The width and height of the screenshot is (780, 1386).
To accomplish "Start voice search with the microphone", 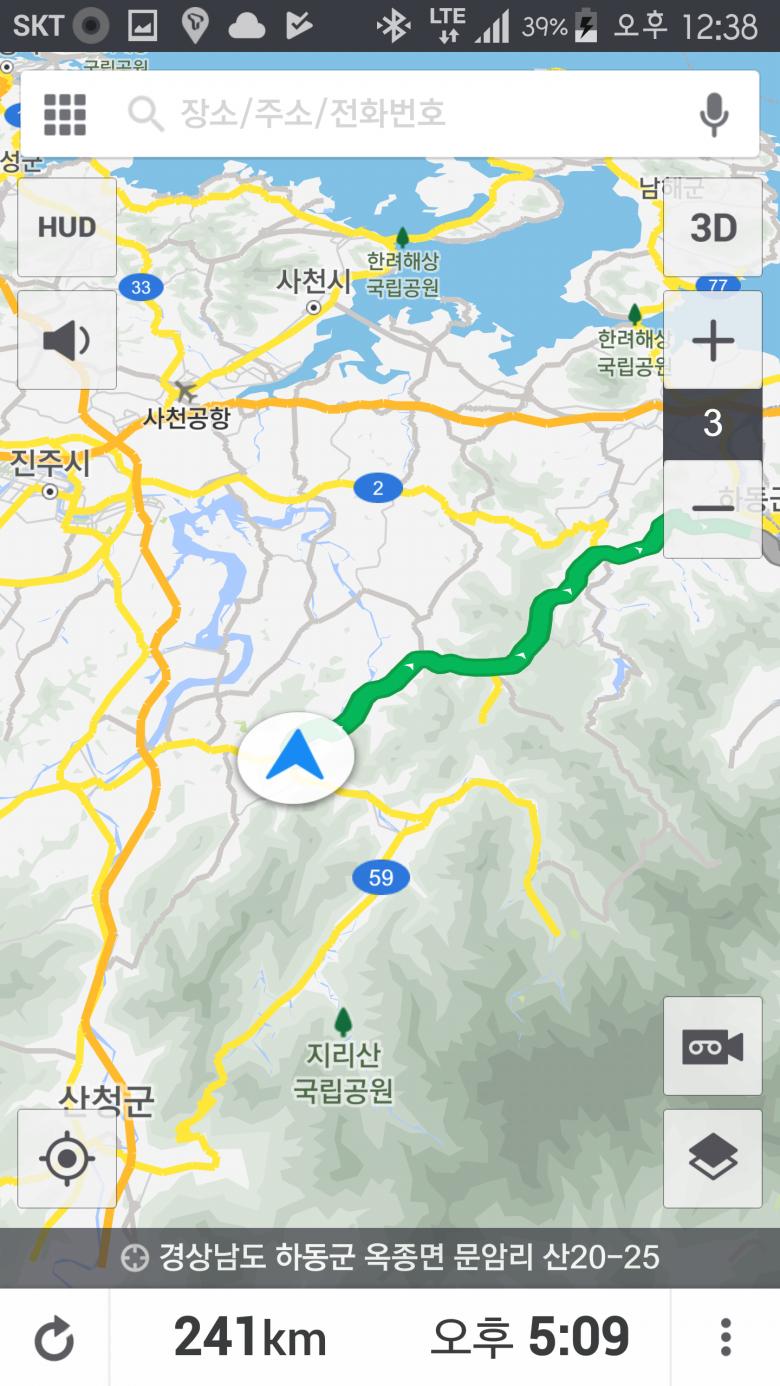I will point(713,114).
